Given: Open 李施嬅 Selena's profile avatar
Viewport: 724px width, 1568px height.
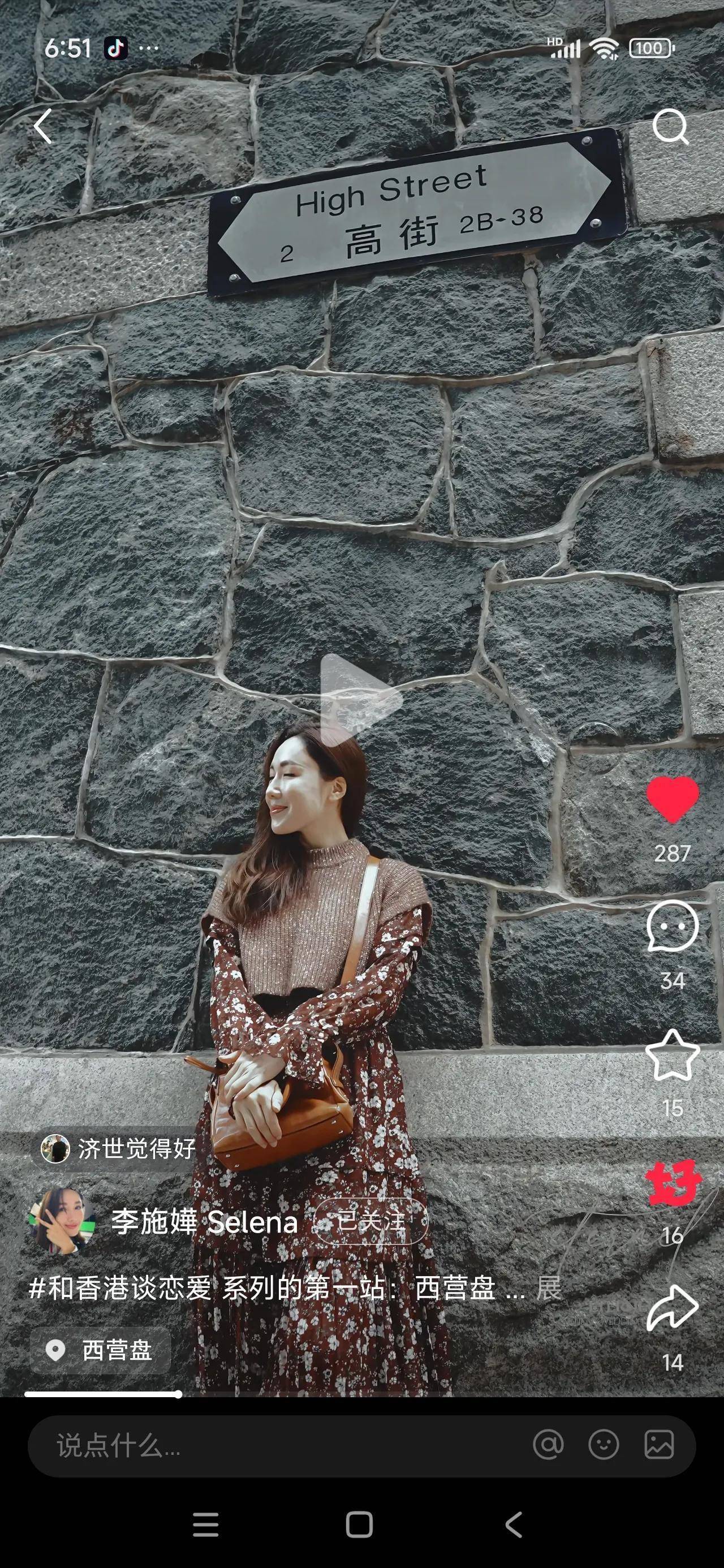Looking at the screenshot, I should point(62,1221).
